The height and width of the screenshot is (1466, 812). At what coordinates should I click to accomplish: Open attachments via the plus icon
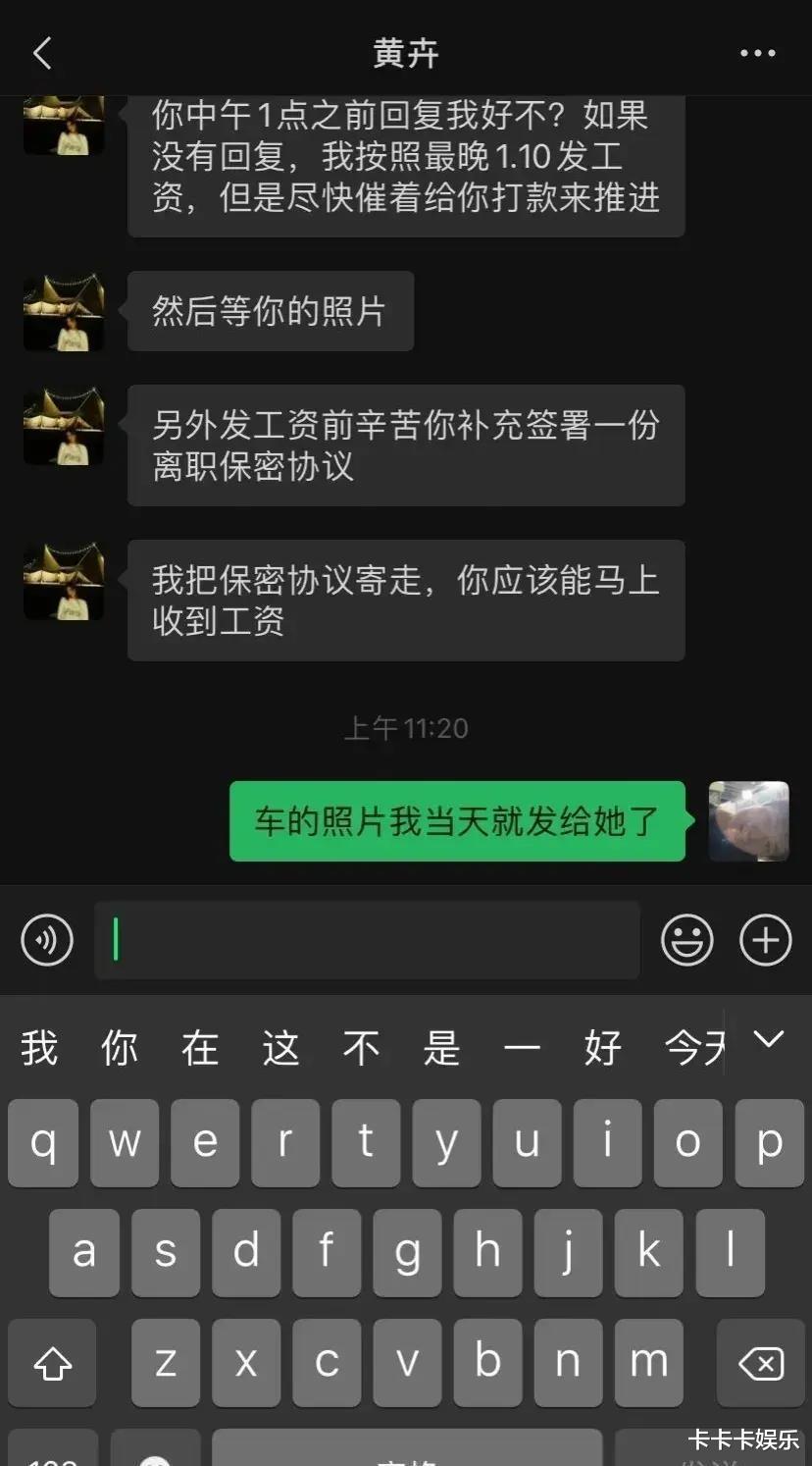click(x=765, y=940)
